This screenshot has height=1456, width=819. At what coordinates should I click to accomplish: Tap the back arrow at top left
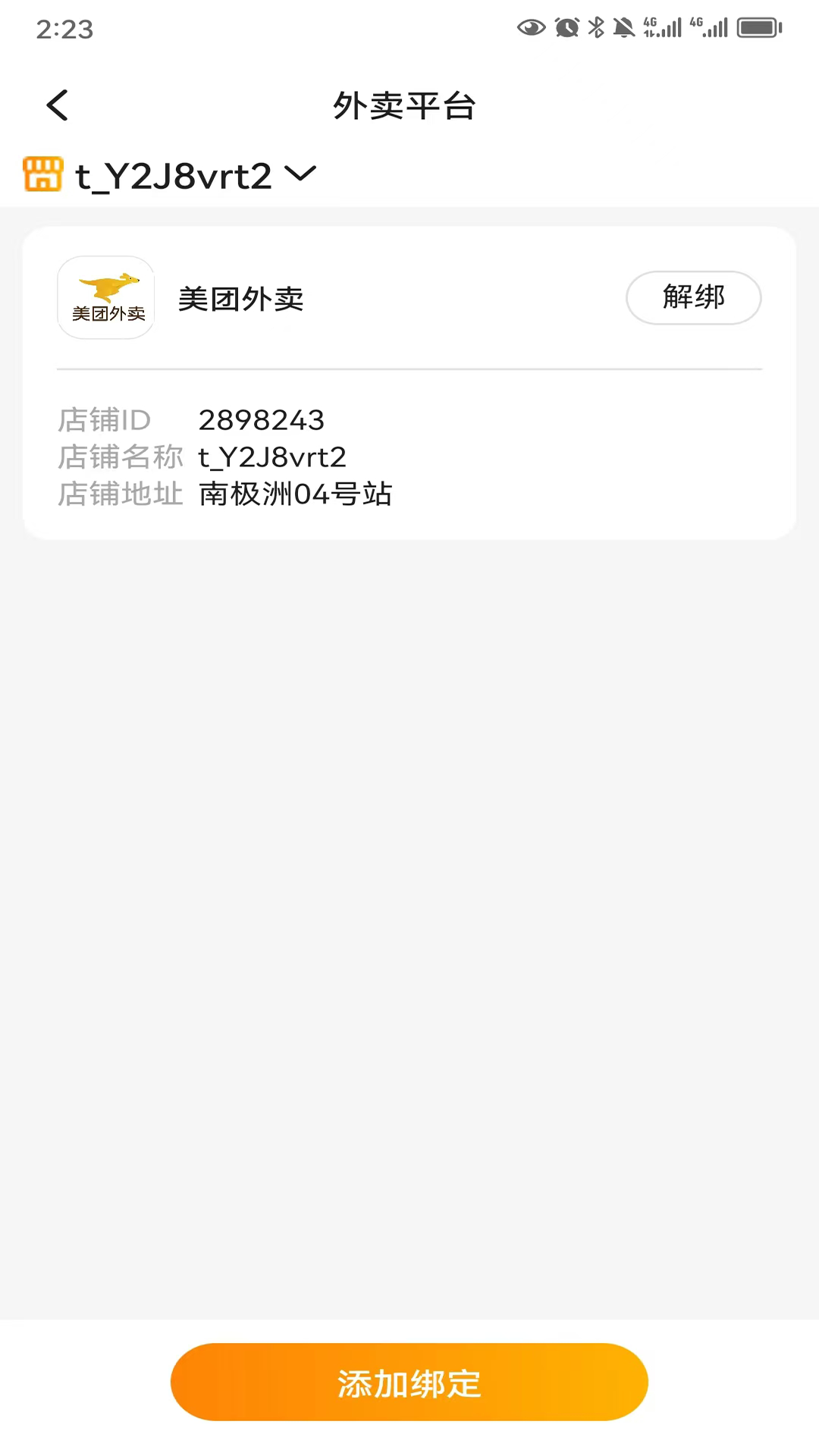point(58,105)
